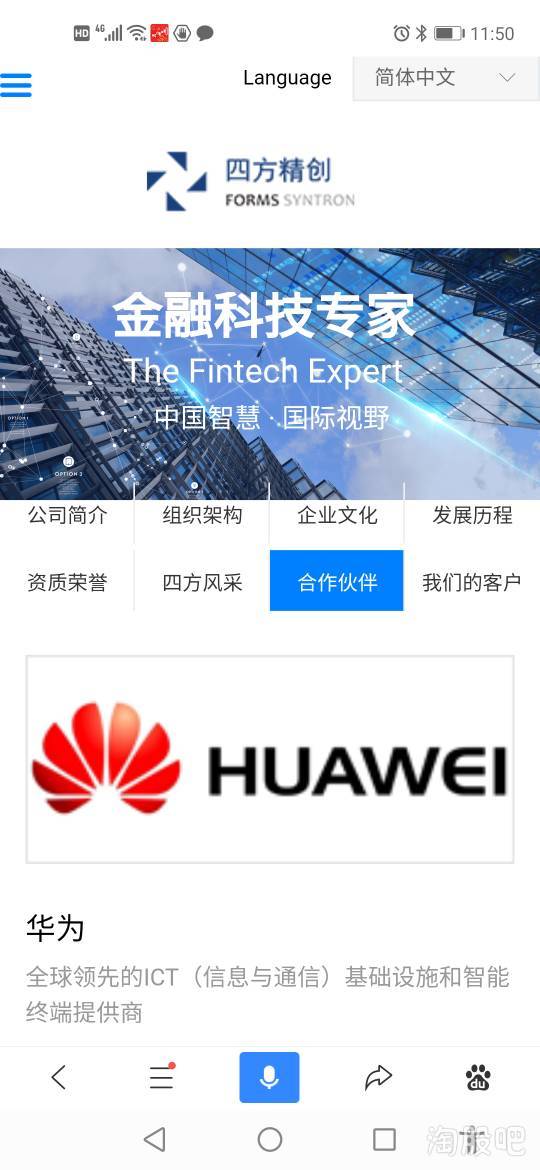Open the Baidu paw home icon
The width and height of the screenshot is (540, 1170).
click(478, 1077)
